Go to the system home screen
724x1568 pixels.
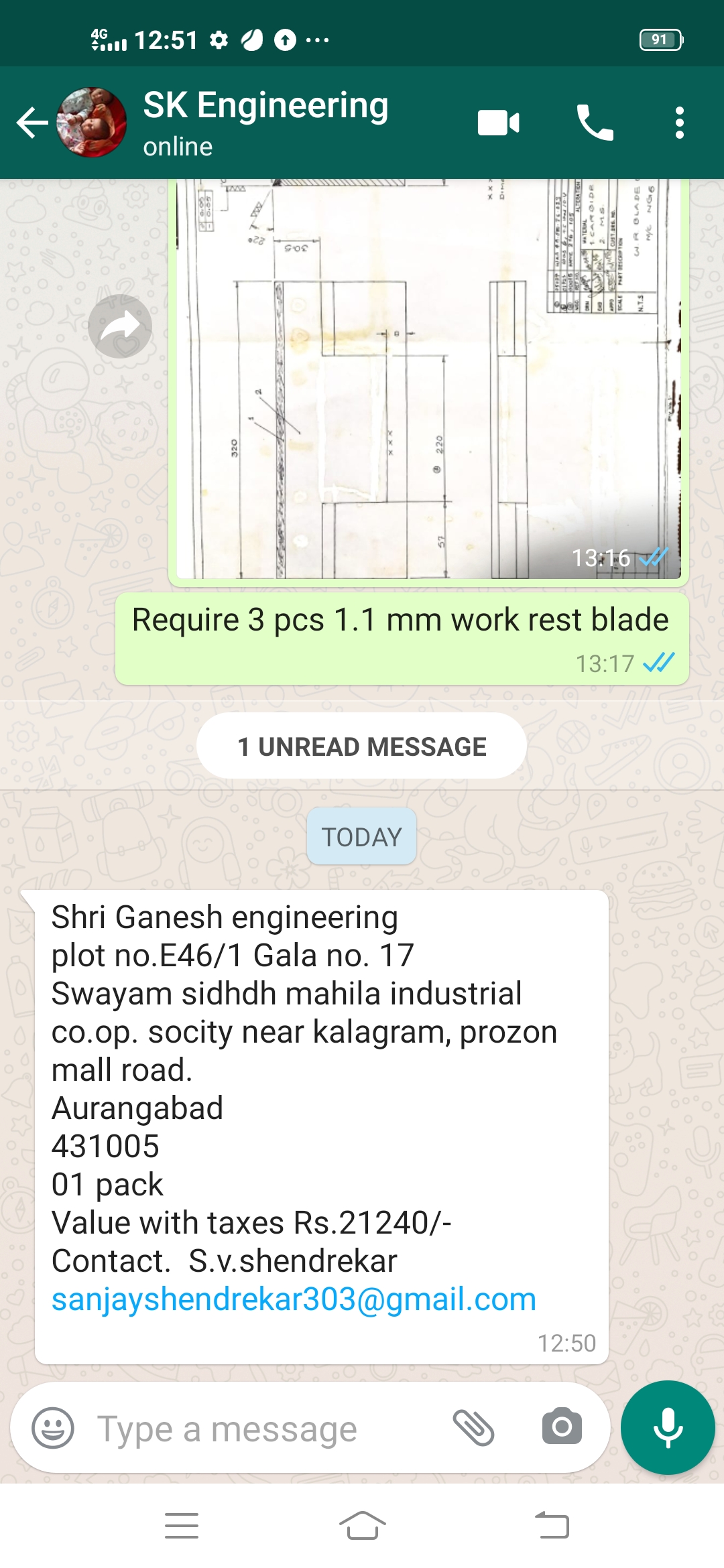pyautogui.click(x=362, y=1526)
